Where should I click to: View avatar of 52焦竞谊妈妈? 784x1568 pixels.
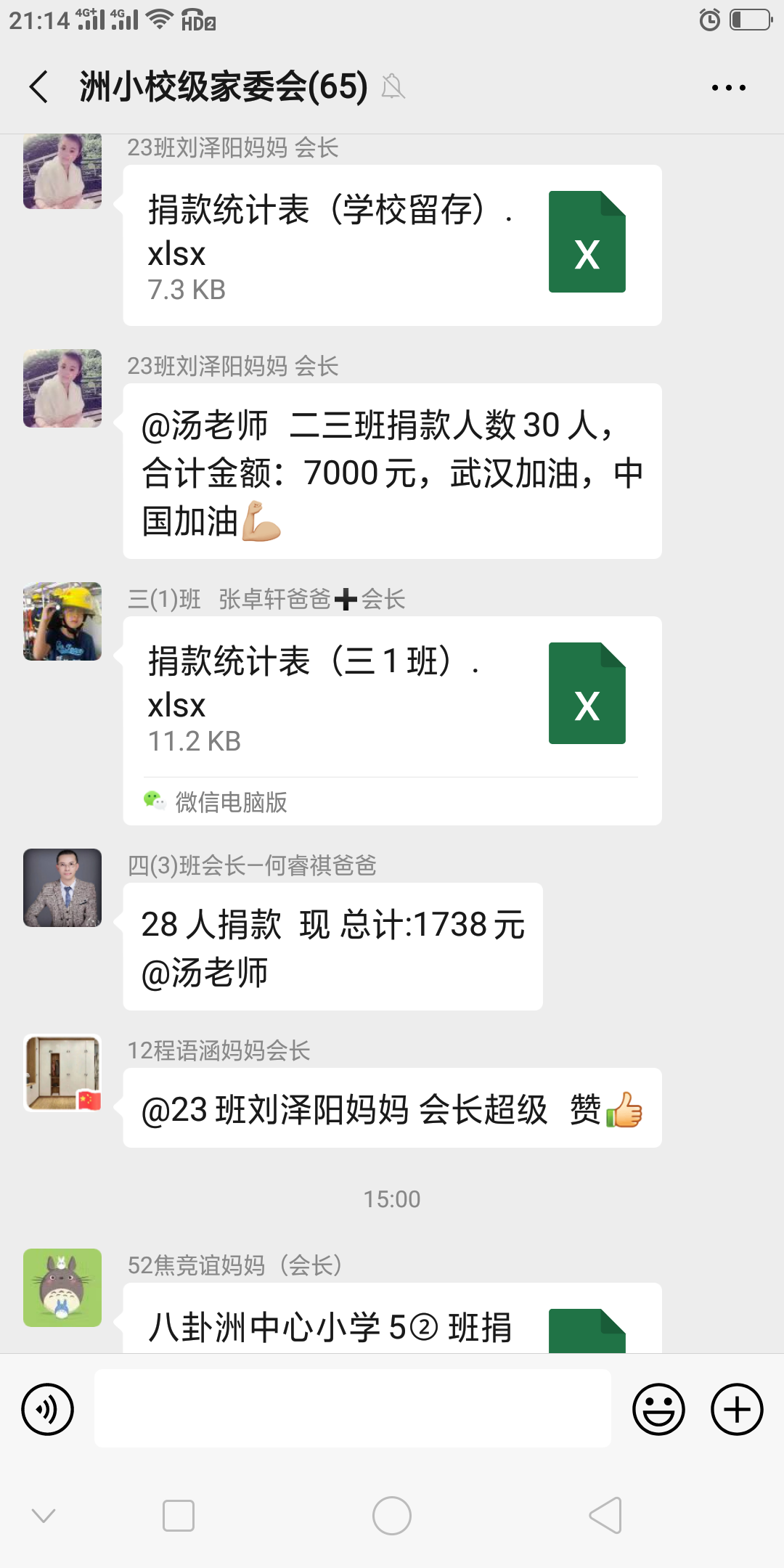click(62, 1288)
